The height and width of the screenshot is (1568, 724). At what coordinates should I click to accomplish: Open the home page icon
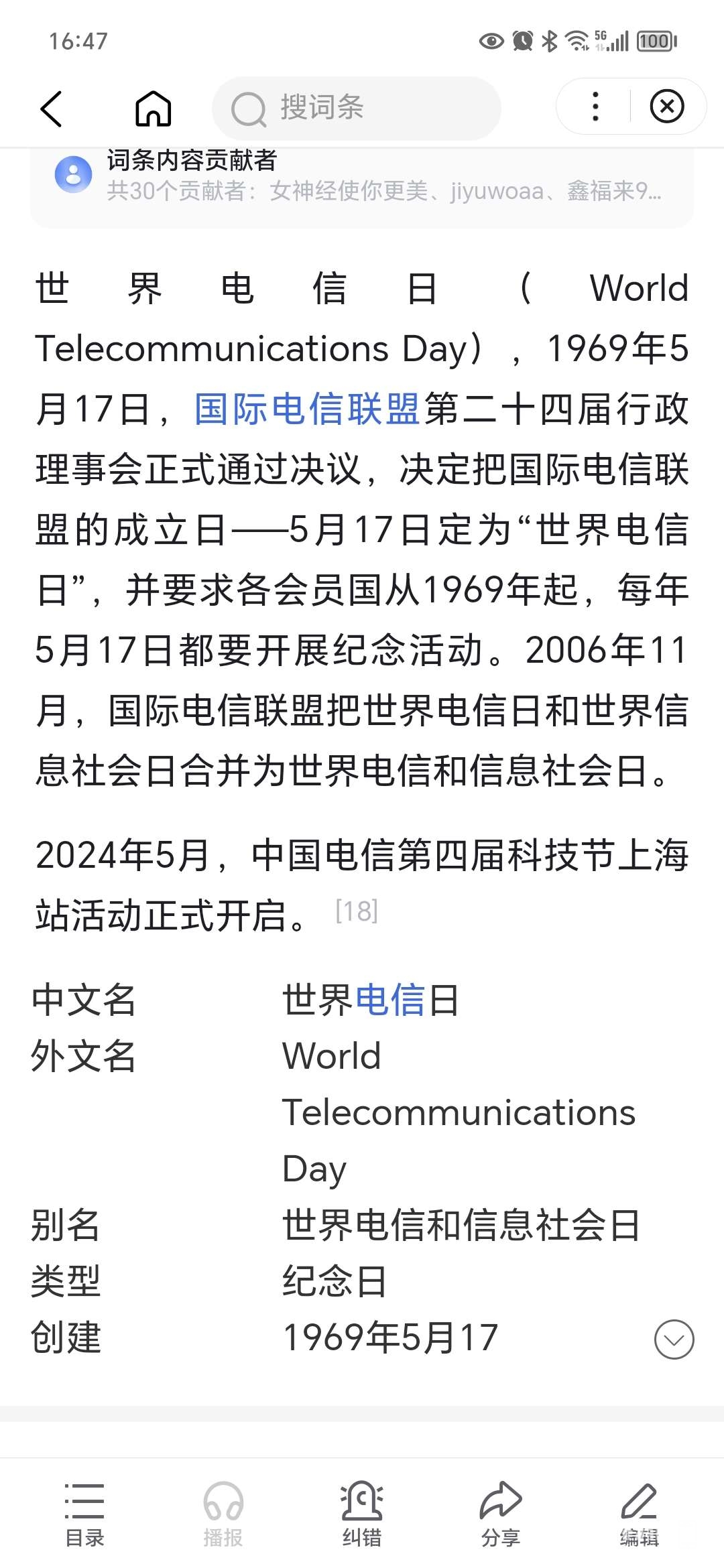(154, 108)
